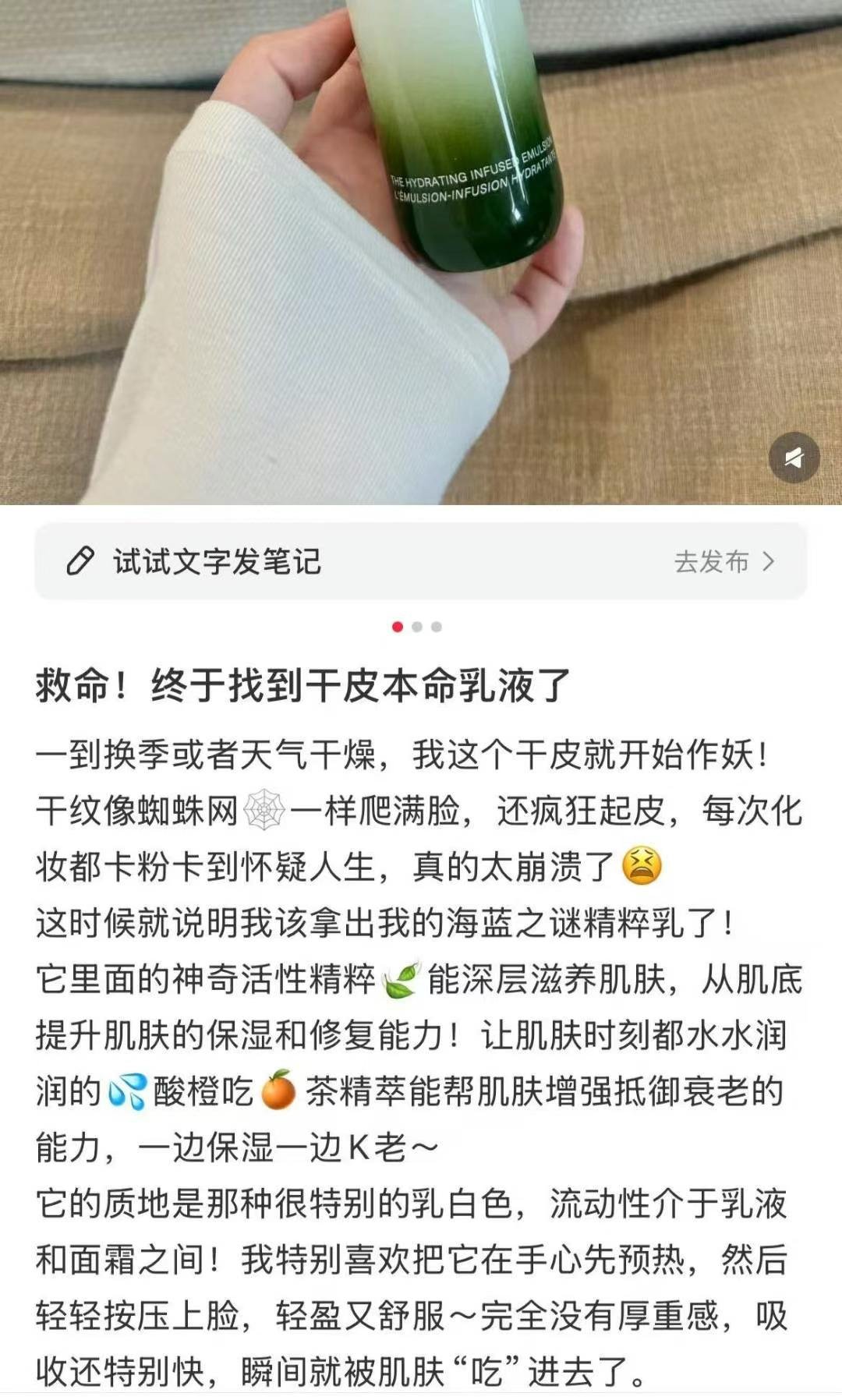Screen dimensions: 842x1400
Task: Tap 去发布 to publish a note
Action: (723, 561)
